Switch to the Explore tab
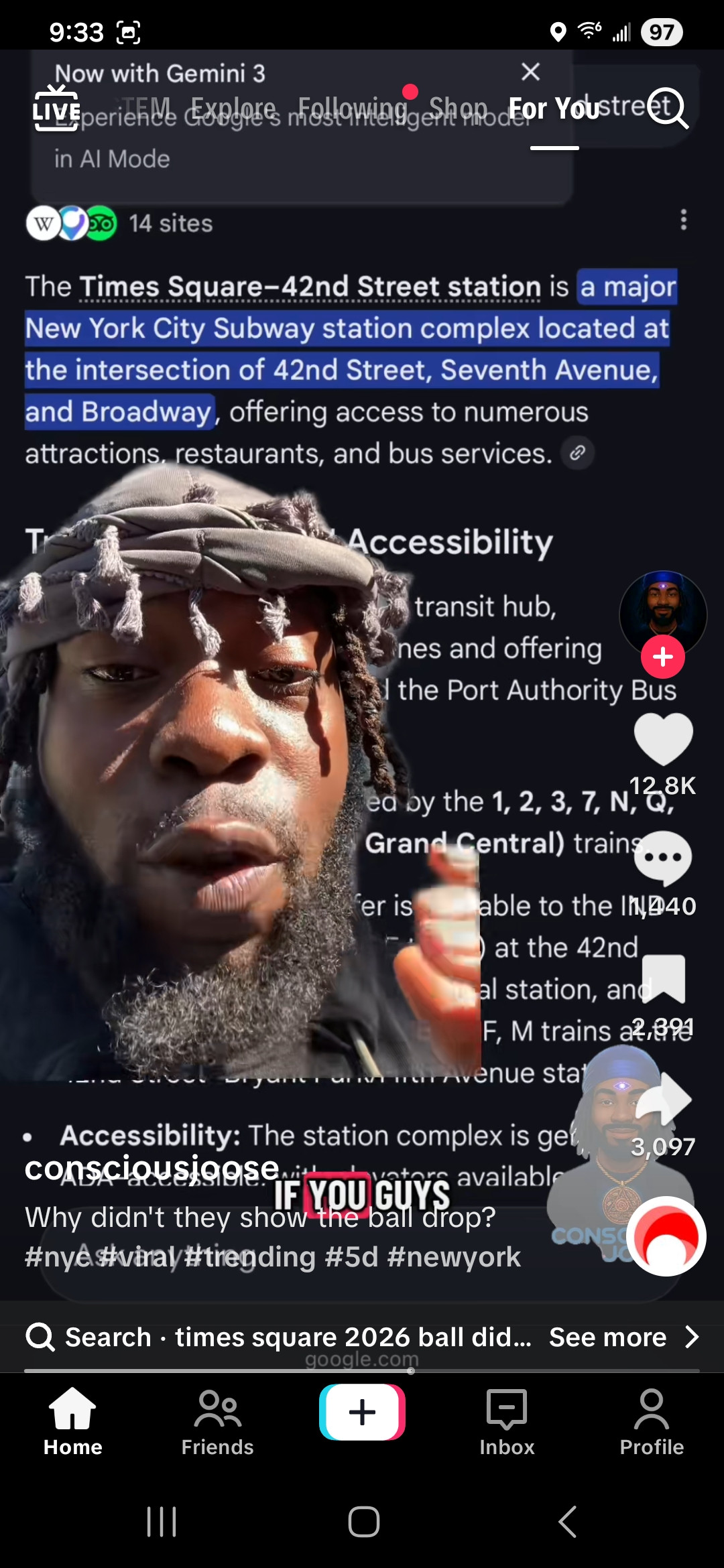Screen dimensions: 724x1568 tap(233, 109)
